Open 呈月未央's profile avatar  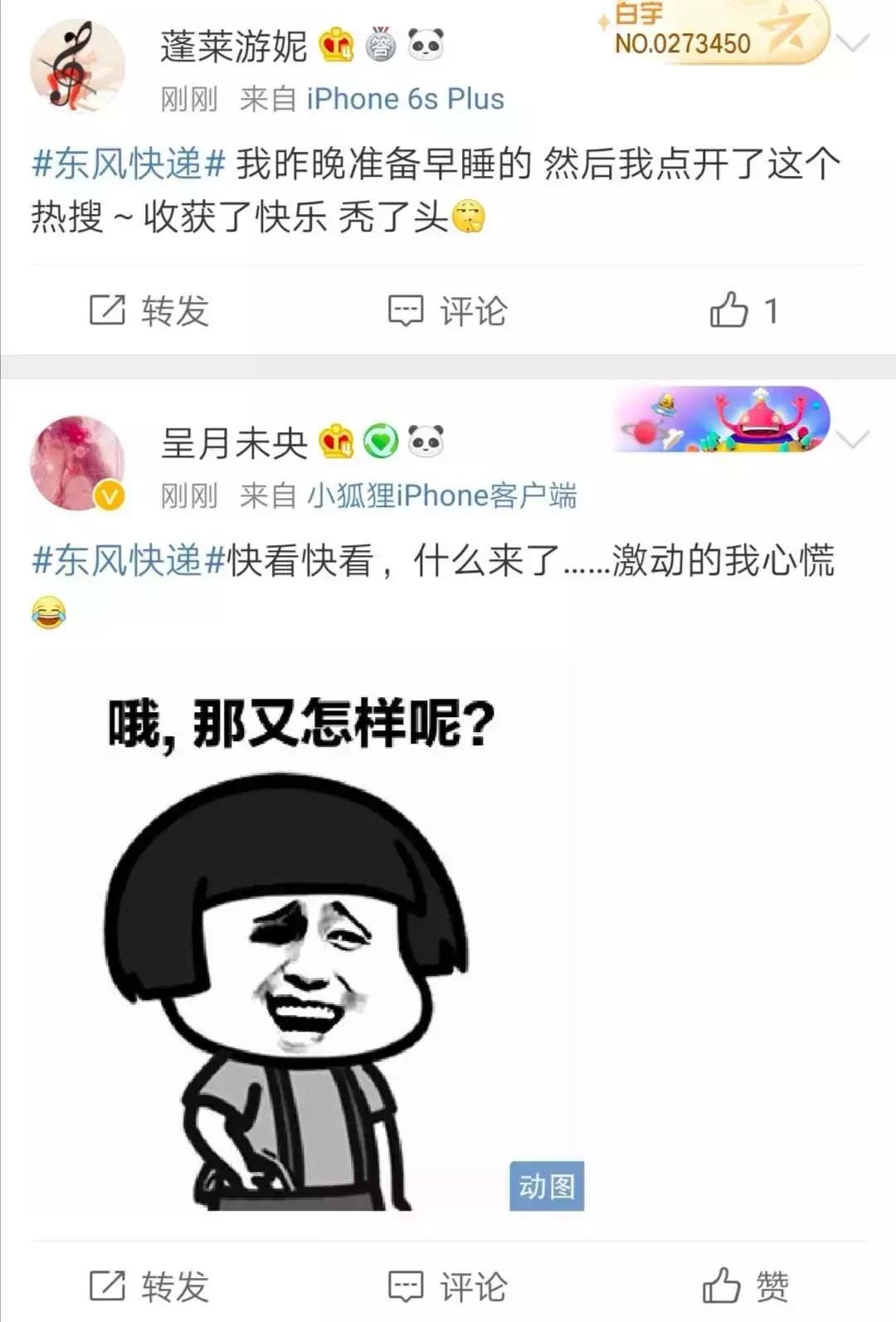pyautogui.click(x=77, y=463)
